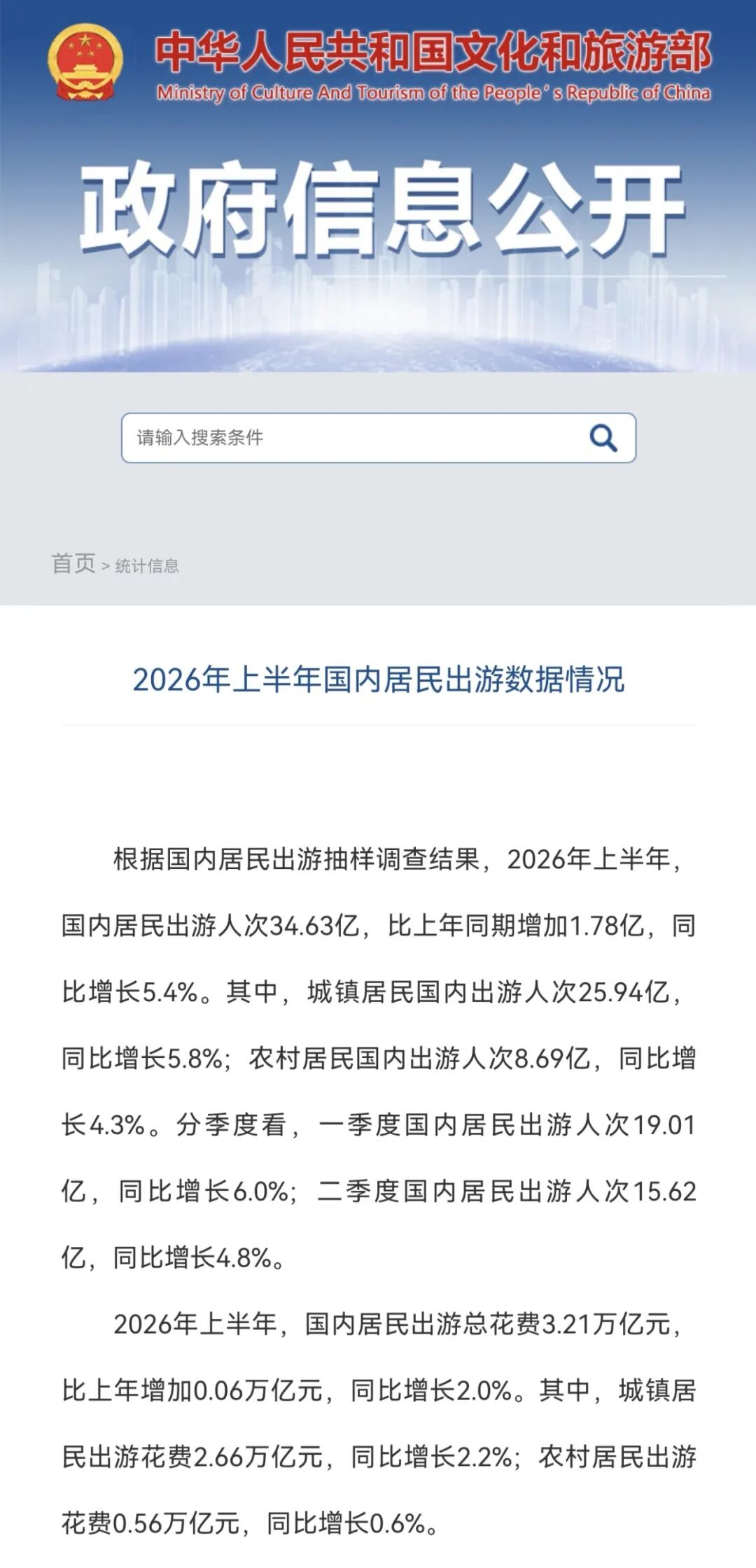Go to the 统计信息 breadcrumb
Screen dimensions: 756x1568
tap(147, 565)
